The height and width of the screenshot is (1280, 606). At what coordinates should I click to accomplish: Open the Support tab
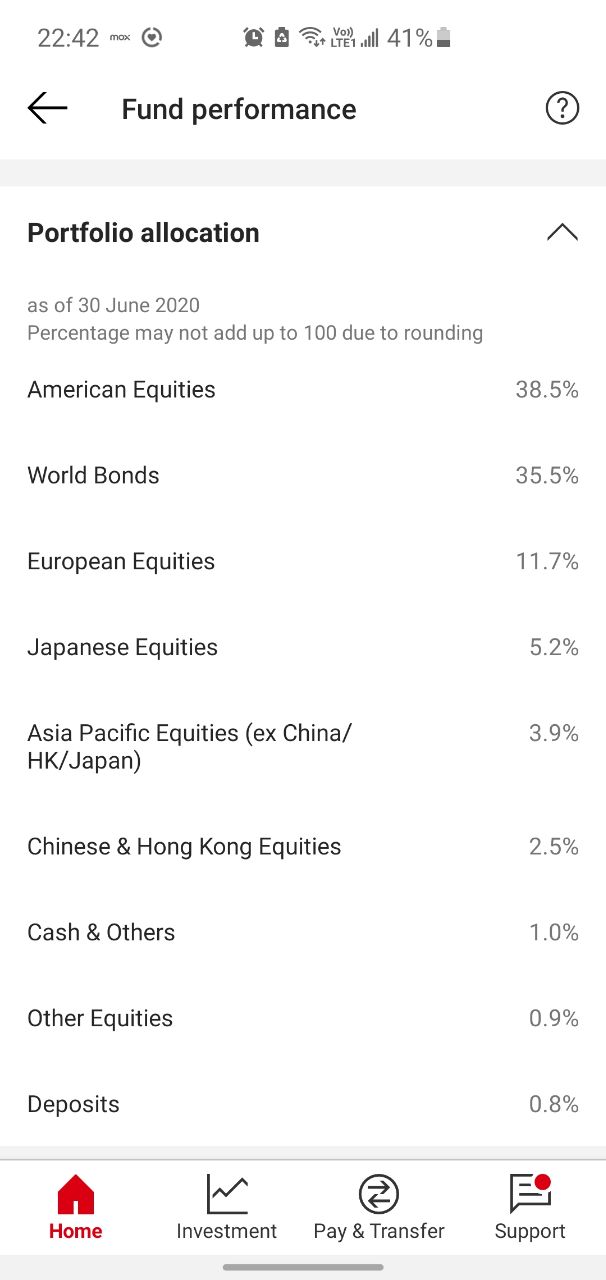[x=530, y=1208]
